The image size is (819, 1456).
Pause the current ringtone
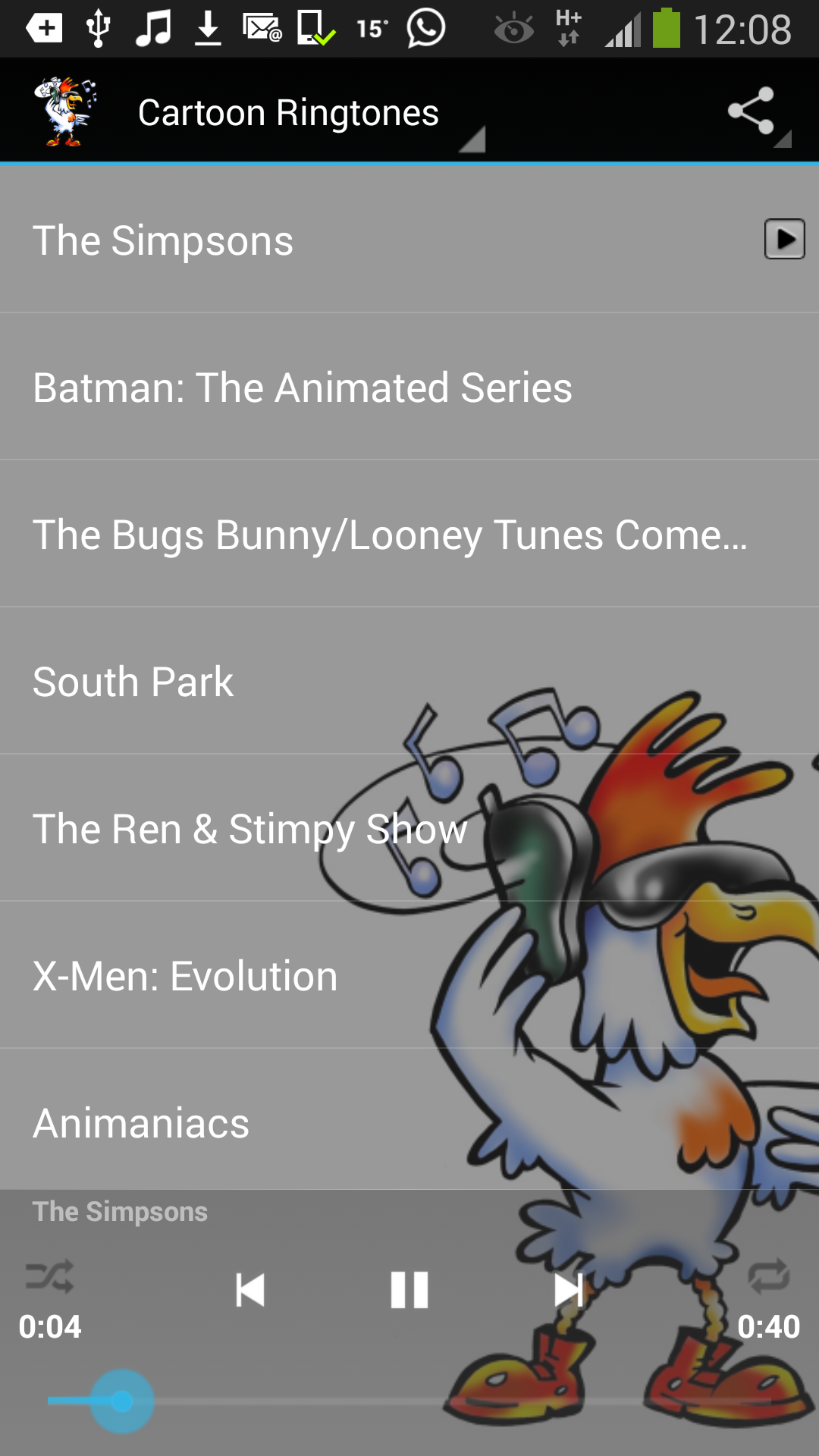[409, 1290]
